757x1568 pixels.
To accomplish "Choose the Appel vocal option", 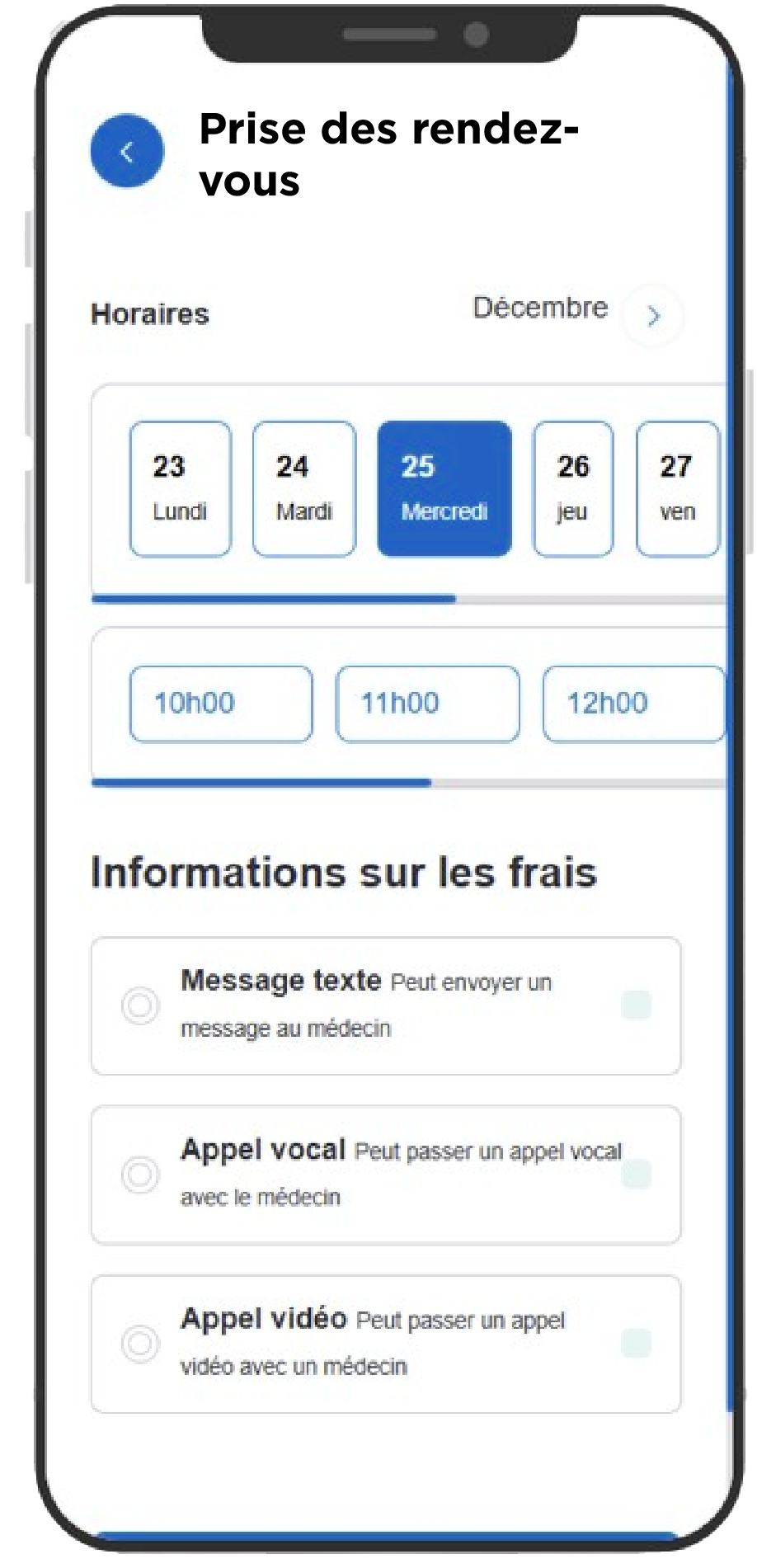I will click(140, 1174).
